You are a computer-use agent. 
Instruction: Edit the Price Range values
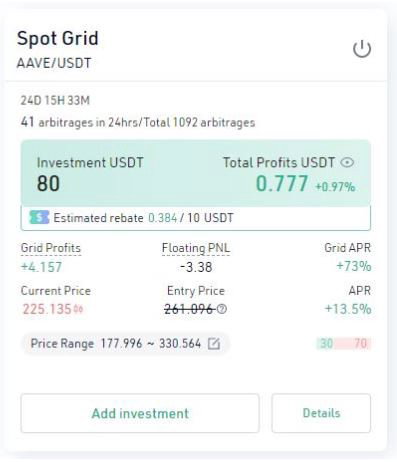click(214, 343)
